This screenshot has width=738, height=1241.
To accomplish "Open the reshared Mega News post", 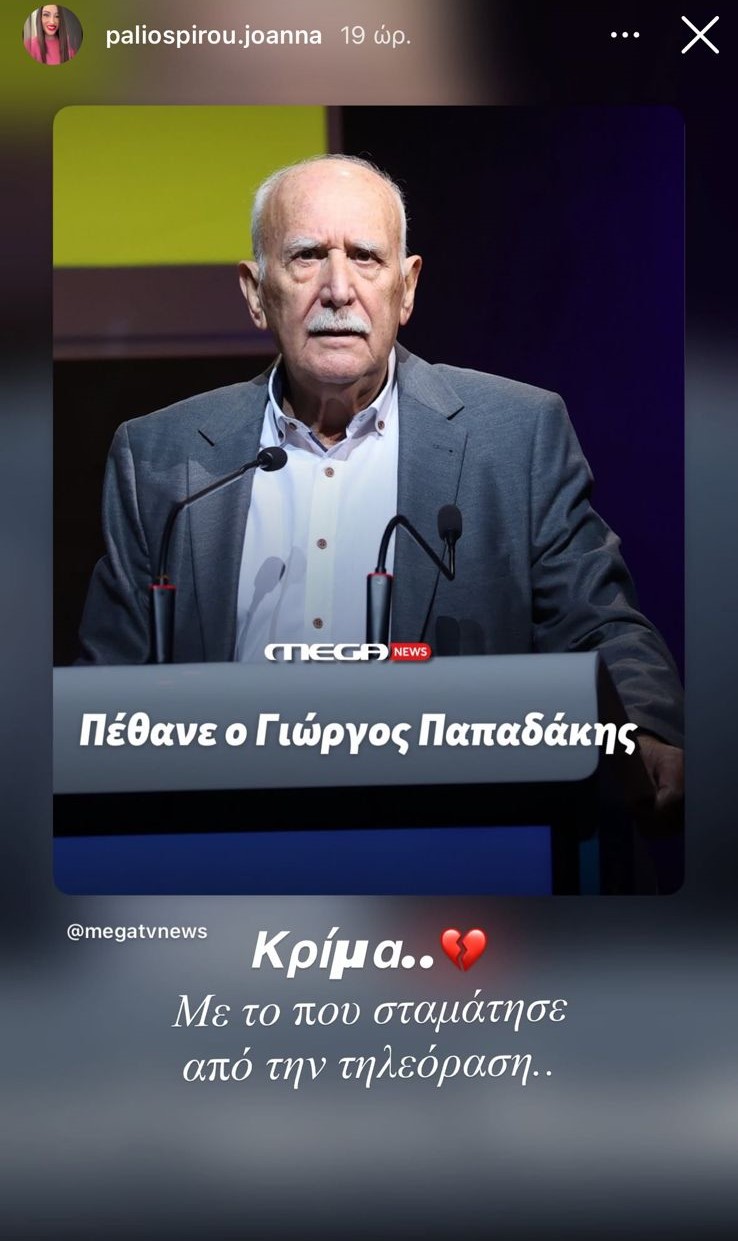I will 368,500.
